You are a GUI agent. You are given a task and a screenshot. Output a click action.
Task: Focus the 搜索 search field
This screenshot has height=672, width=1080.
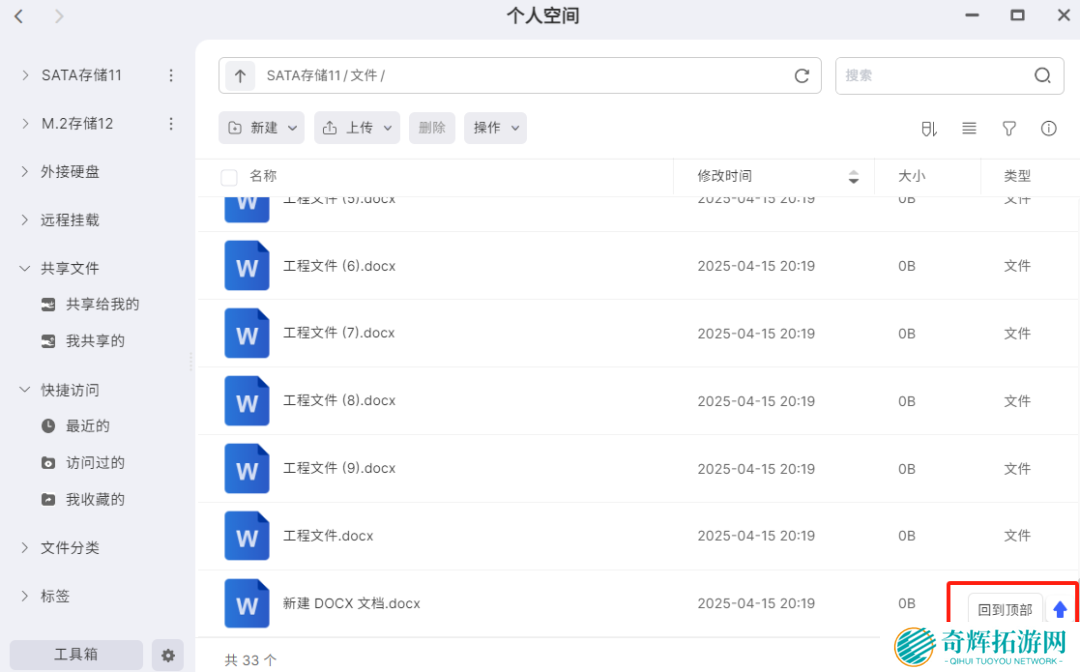click(x=935, y=76)
